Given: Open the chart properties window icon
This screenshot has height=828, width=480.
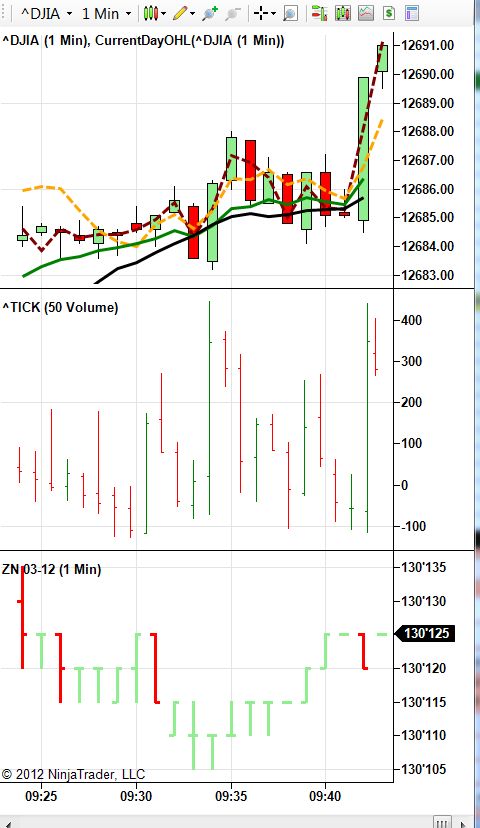Looking at the screenshot, I should pyautogui.click(x=412, y=13).
